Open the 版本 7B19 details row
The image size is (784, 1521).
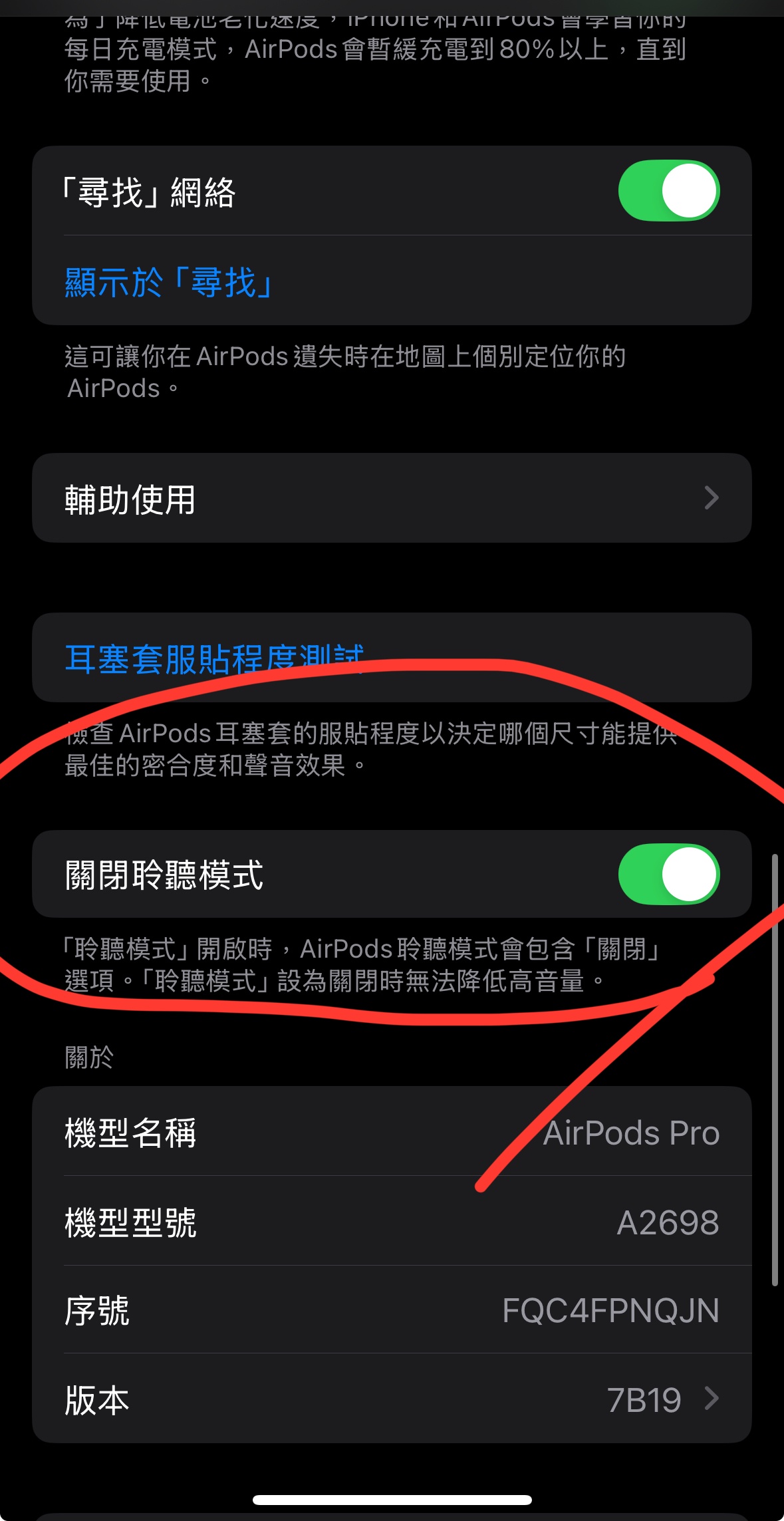point(391,1399)
